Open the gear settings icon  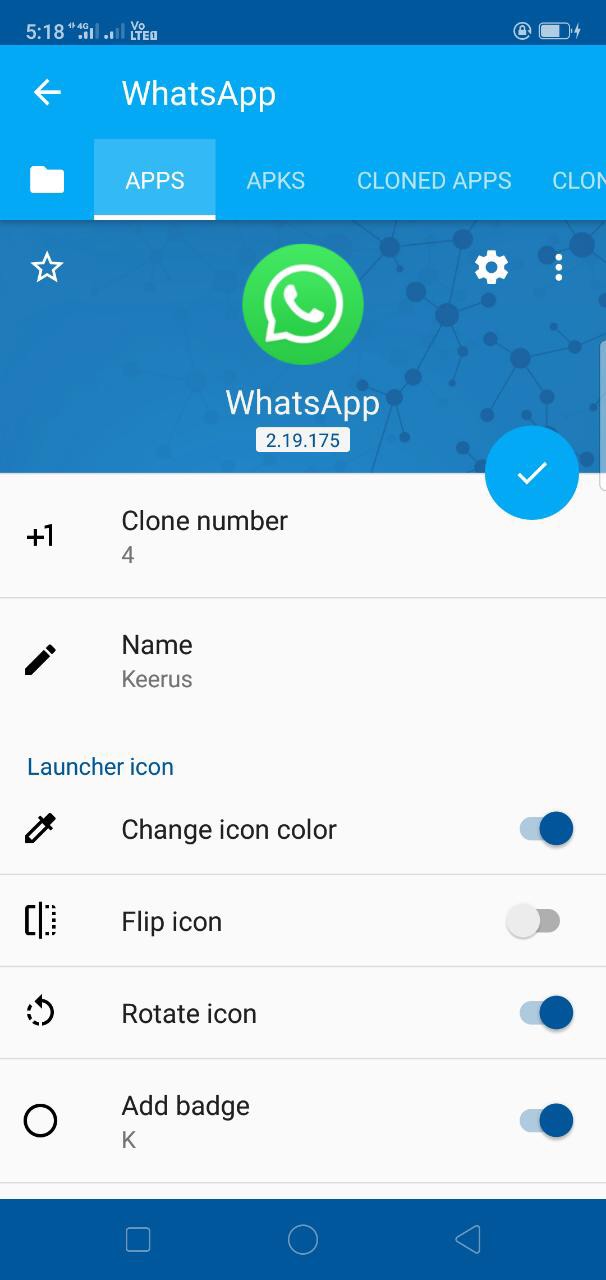491,267
